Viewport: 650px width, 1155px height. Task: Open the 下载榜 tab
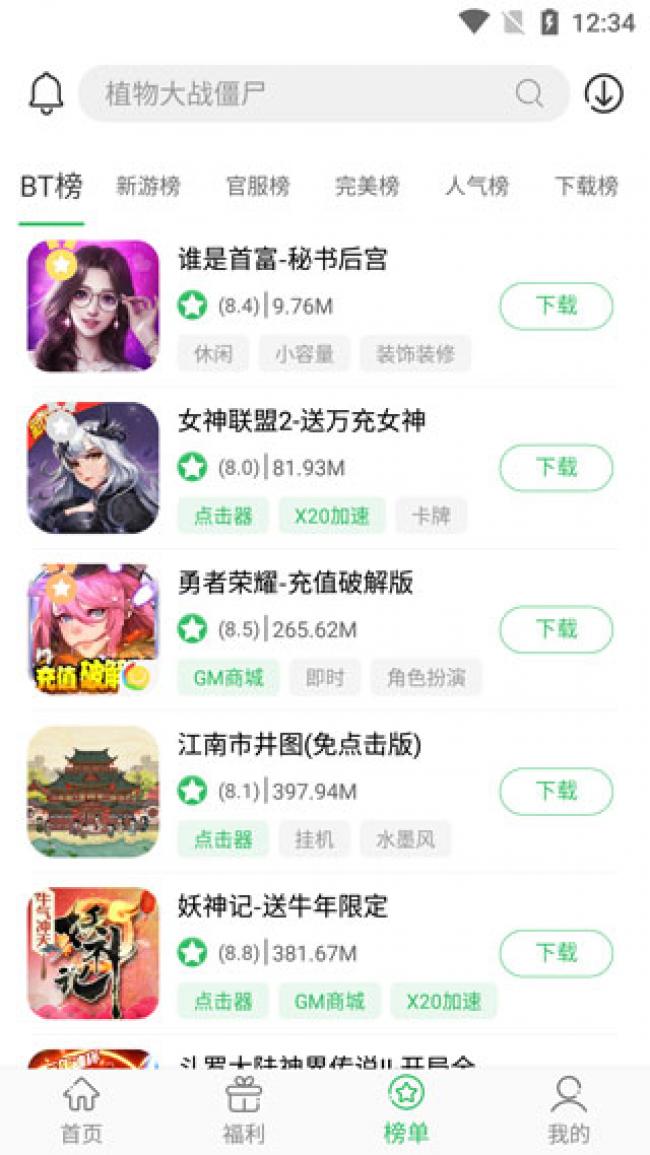(x=587, y=186)
